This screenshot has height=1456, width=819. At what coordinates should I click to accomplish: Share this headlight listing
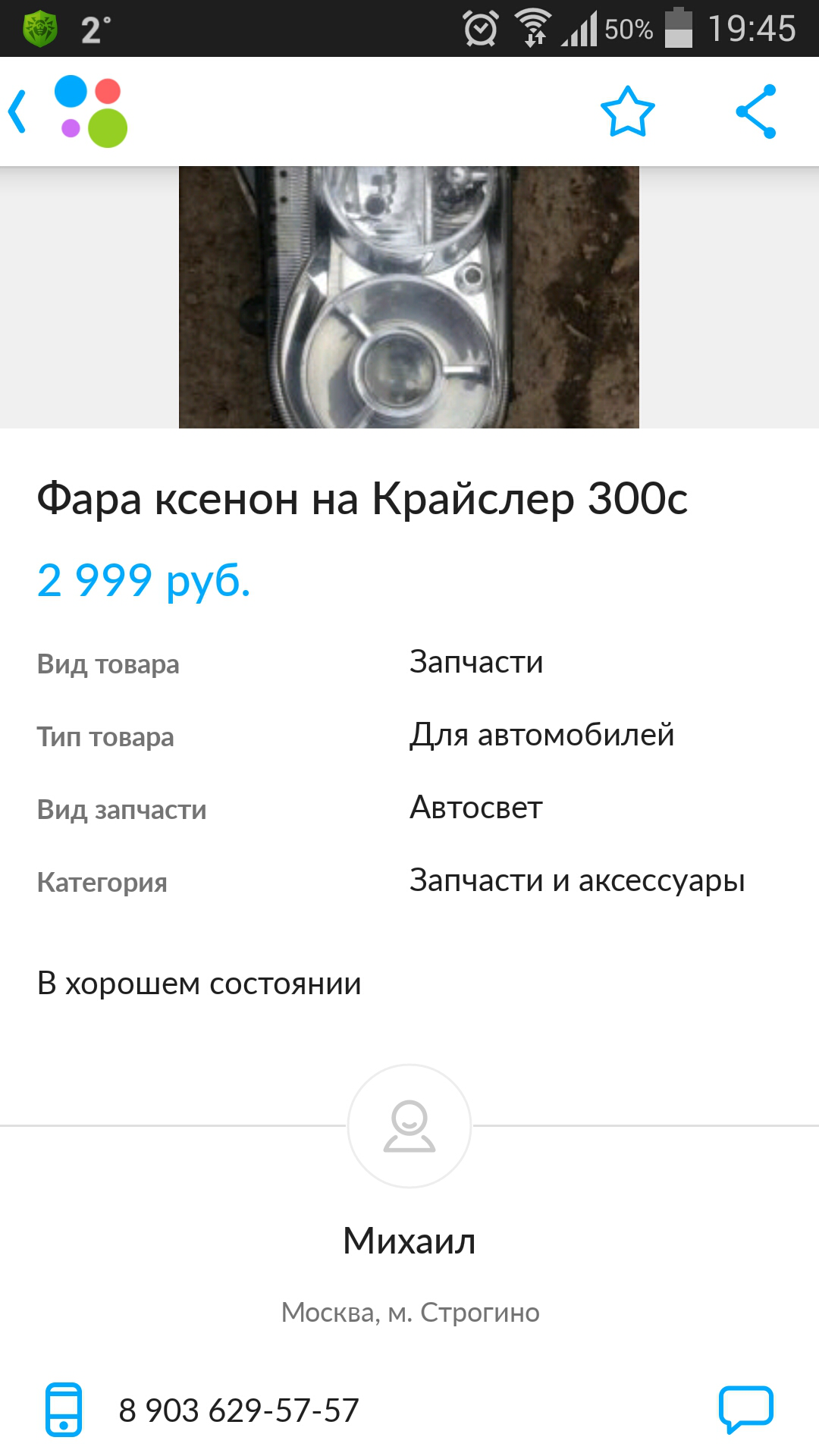click(757, 111)
